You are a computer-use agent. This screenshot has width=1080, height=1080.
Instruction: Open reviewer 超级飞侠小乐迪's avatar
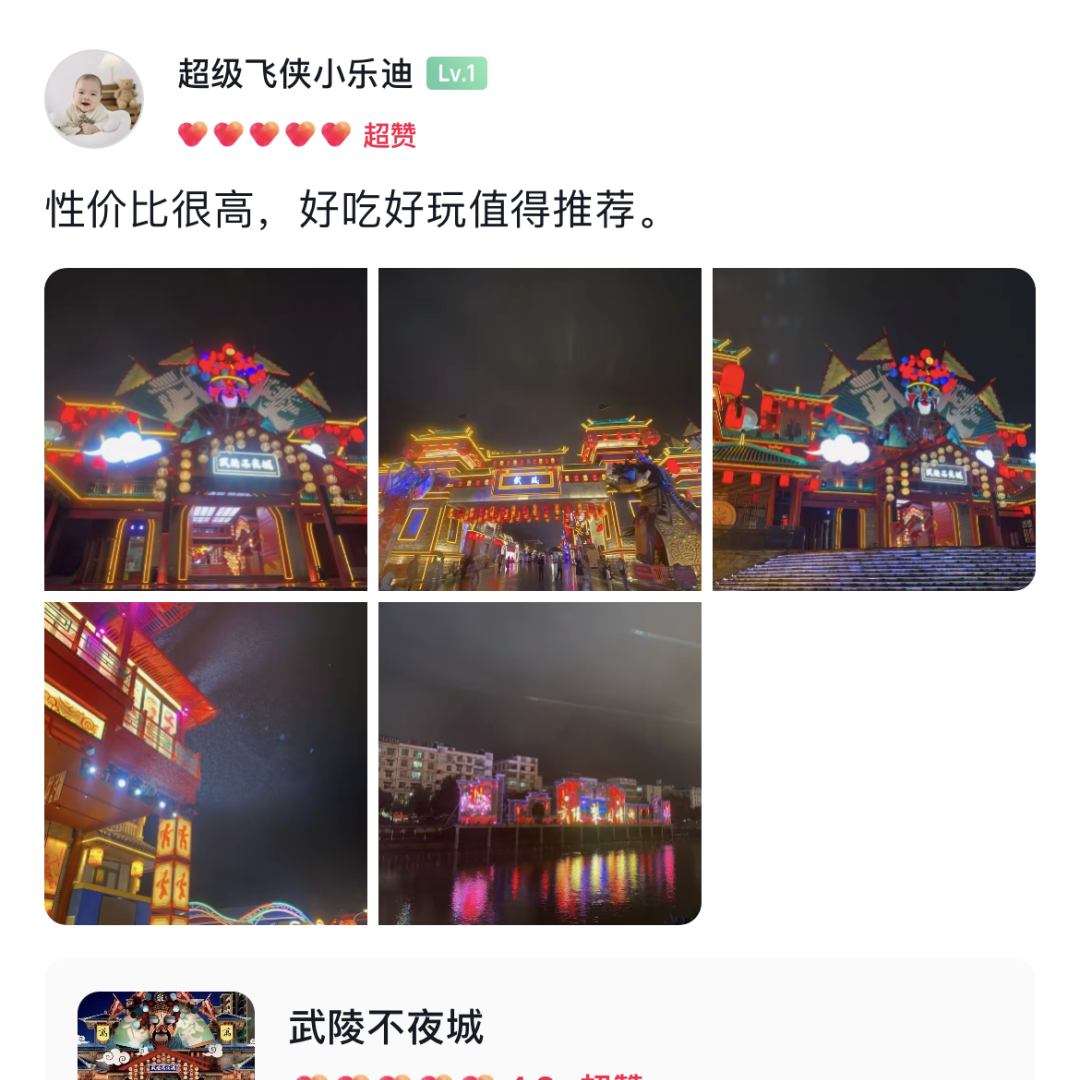(94, 99)
